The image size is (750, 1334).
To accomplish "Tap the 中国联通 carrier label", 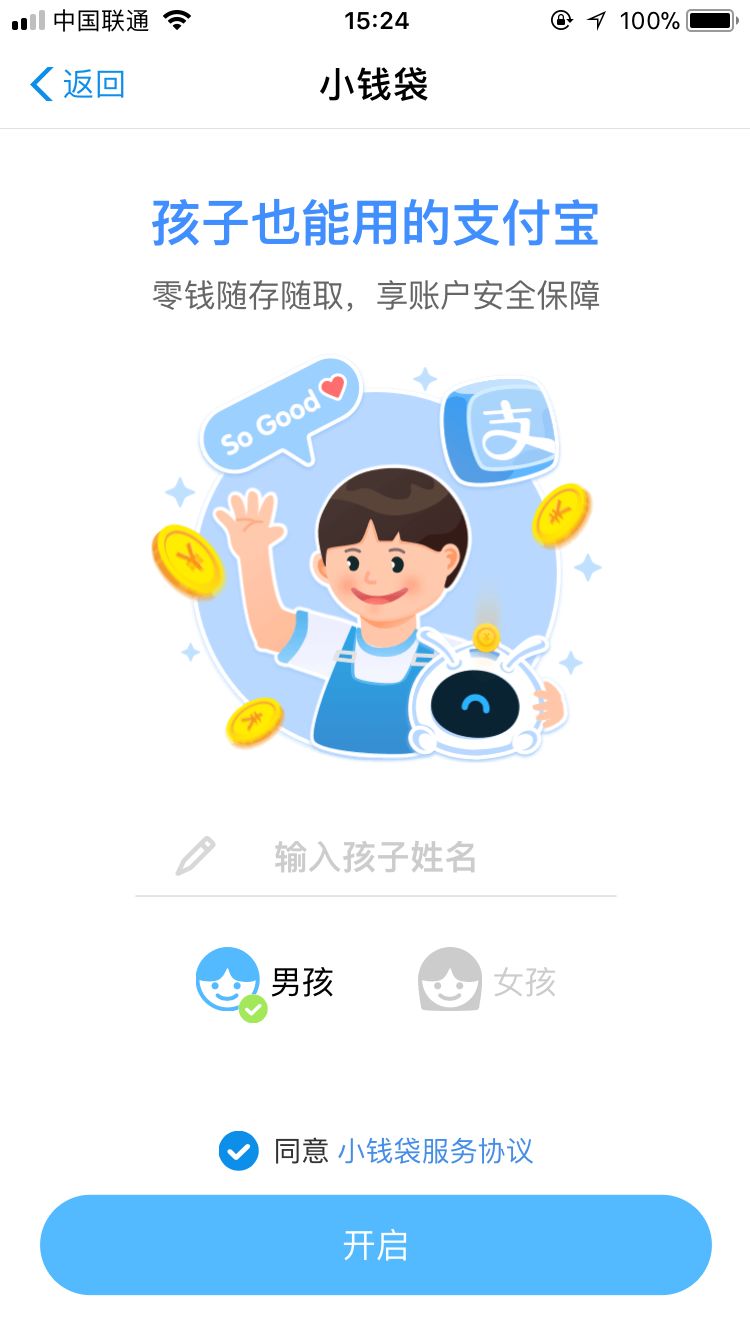I will [103, 19].
